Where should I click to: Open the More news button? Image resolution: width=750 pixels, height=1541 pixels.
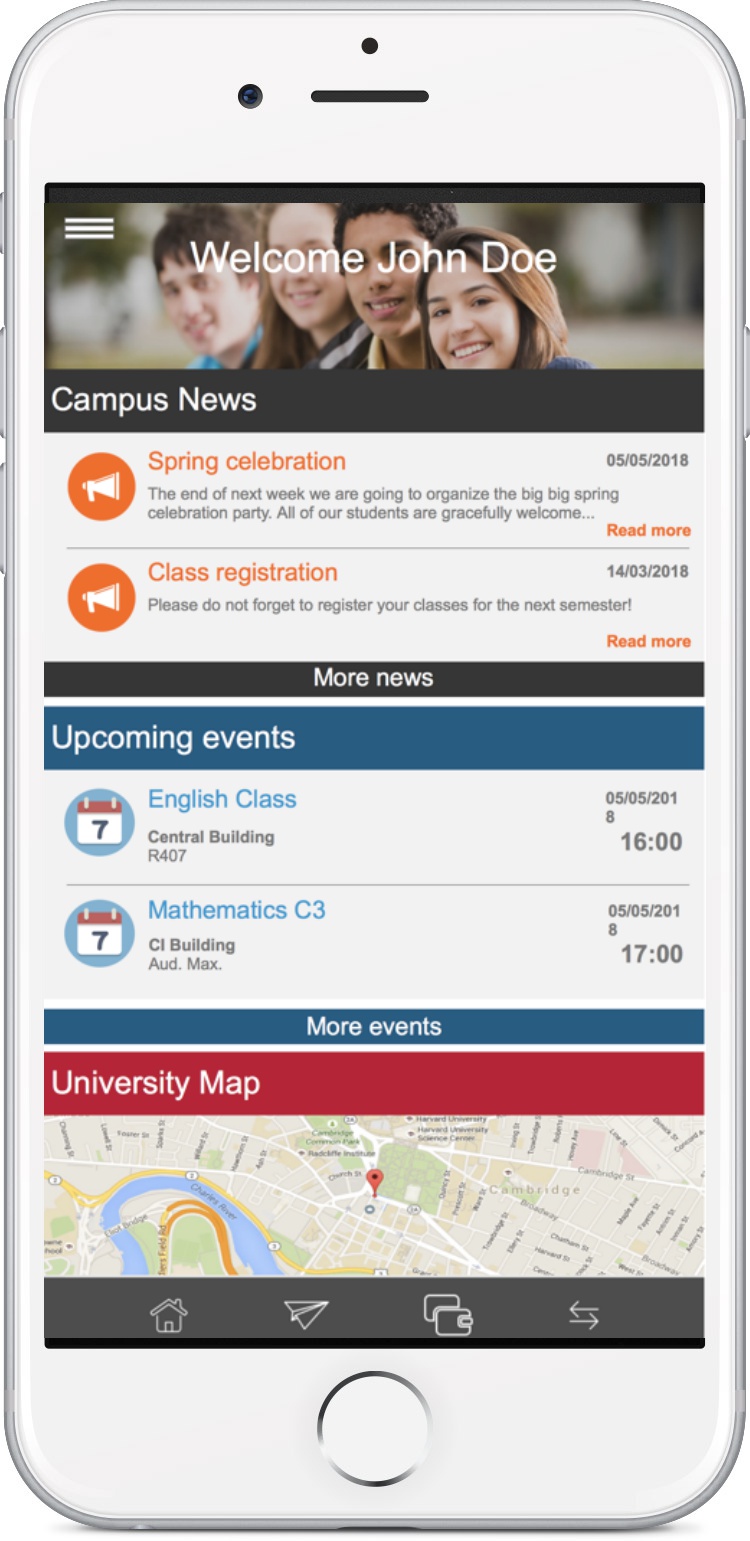tap(373, 678)
